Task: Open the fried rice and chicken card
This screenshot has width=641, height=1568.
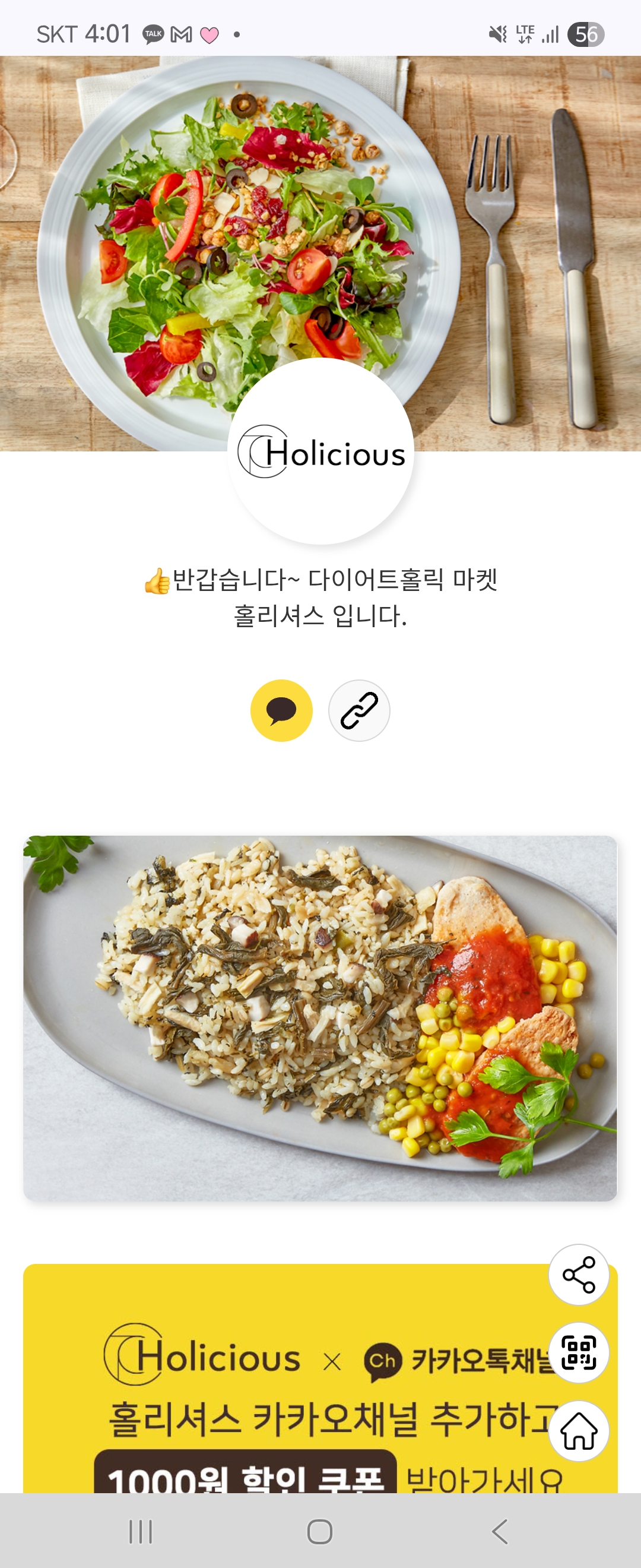Action: (320, 1018)
